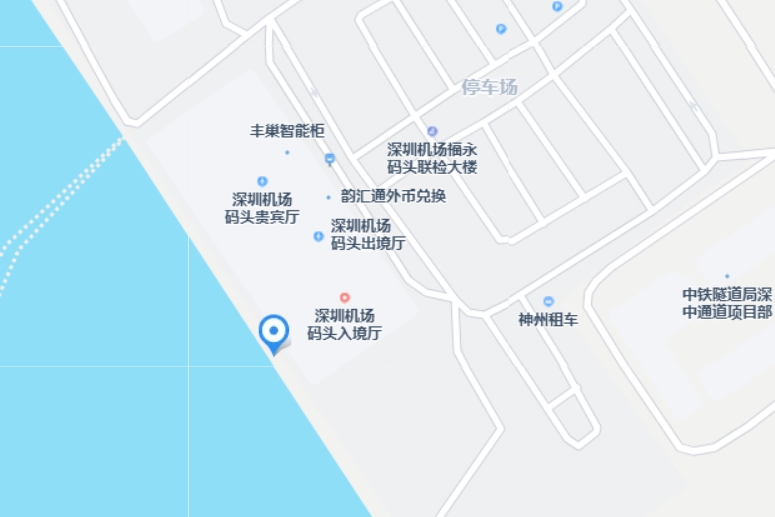This screenshot has width=775, height=517.
Task: Select the 深圳机场码头入境厅 marker
Action: [345, 297]
